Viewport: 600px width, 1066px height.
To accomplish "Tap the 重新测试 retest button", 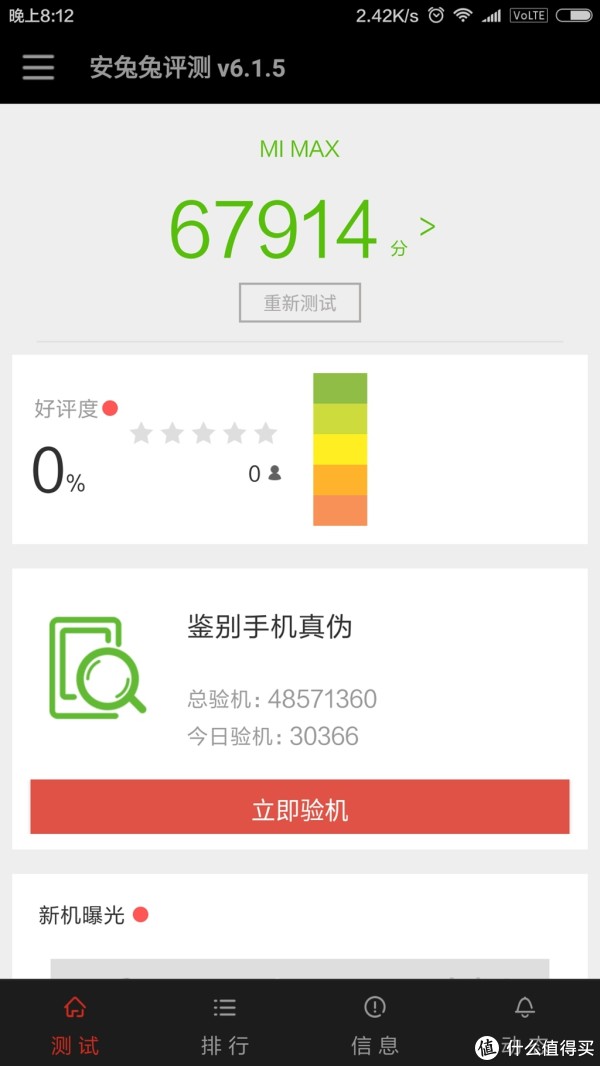I will coord(300,303).
